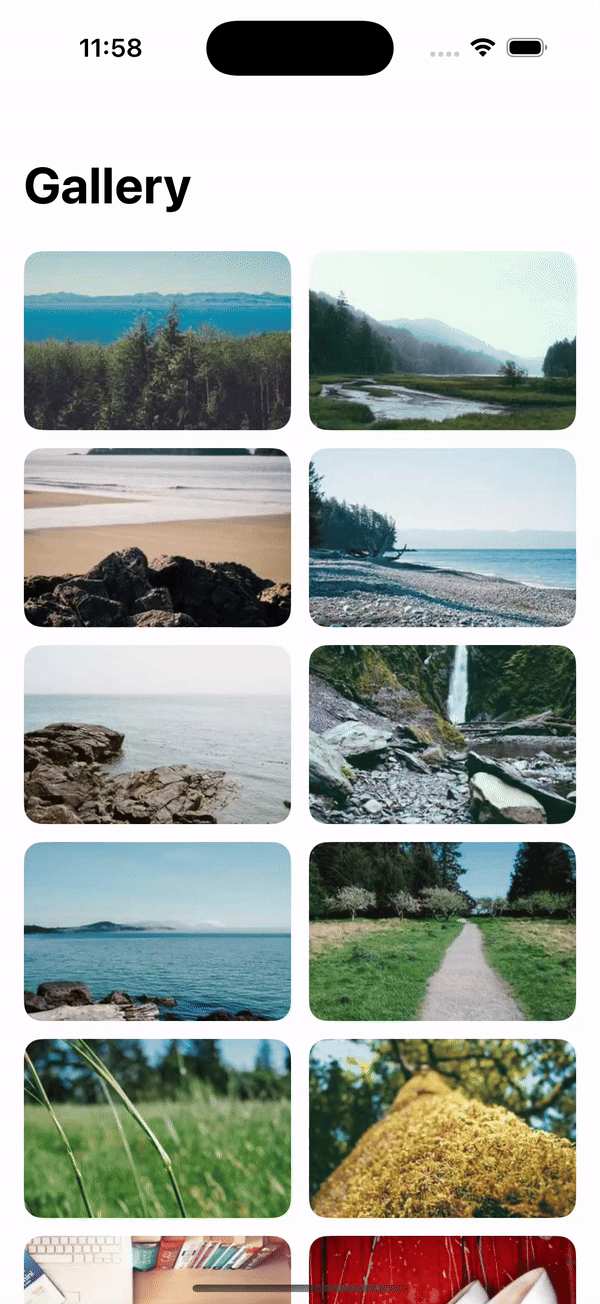Open the gravel path through grass photo
The height and width of the screenshot is (1304, 600).
click(442, 931)
